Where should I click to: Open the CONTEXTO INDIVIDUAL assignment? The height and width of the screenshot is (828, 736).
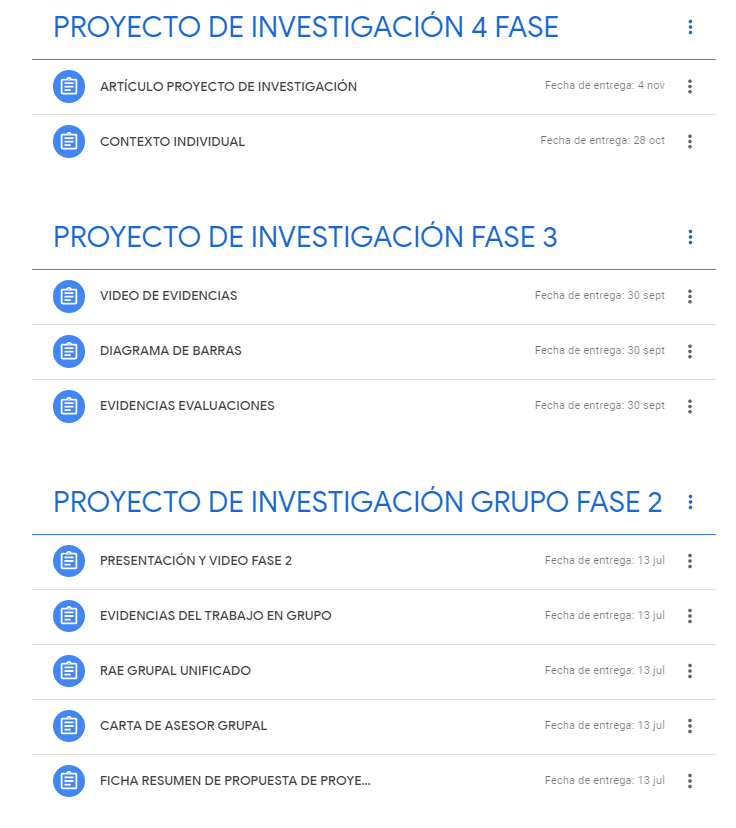point(172,142)
